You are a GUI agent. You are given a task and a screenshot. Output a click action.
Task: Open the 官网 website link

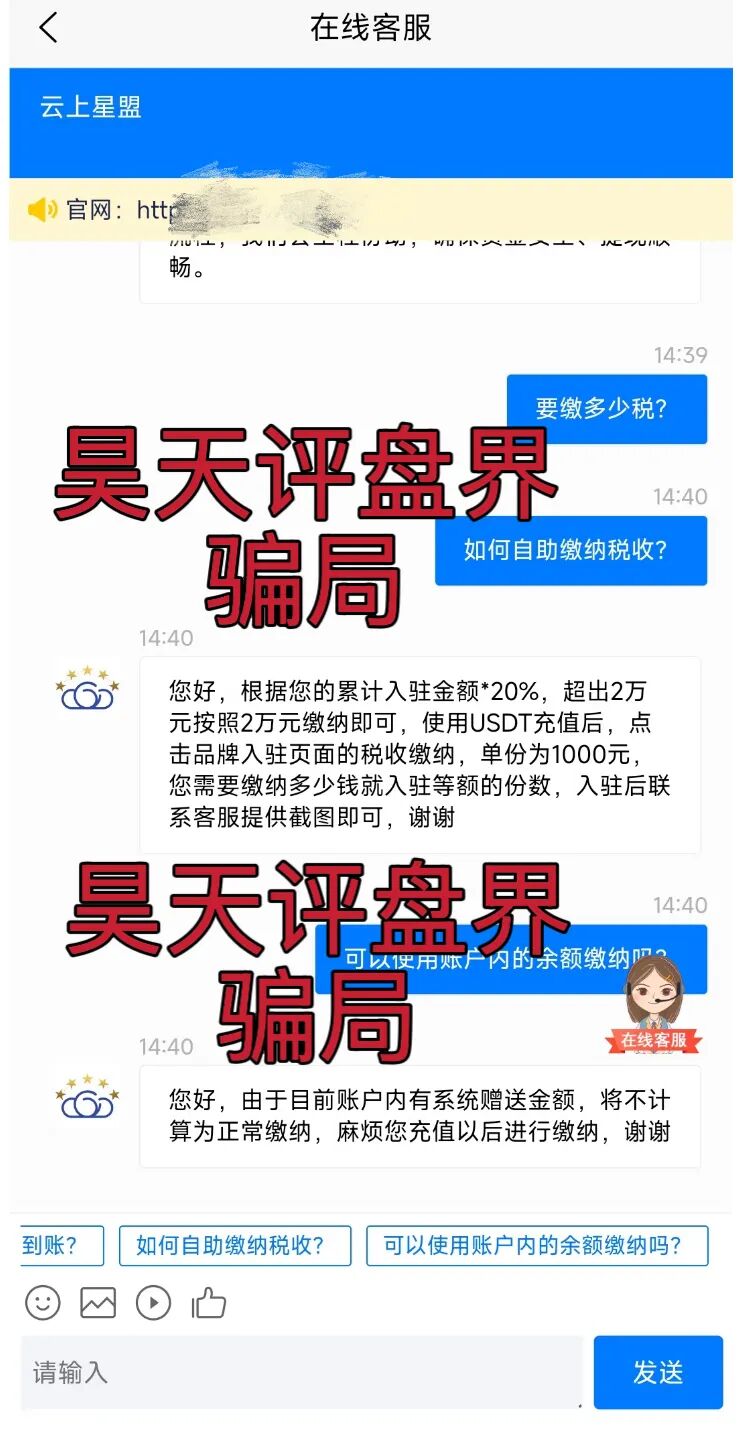pyautogui.click(x=160, y=210)
